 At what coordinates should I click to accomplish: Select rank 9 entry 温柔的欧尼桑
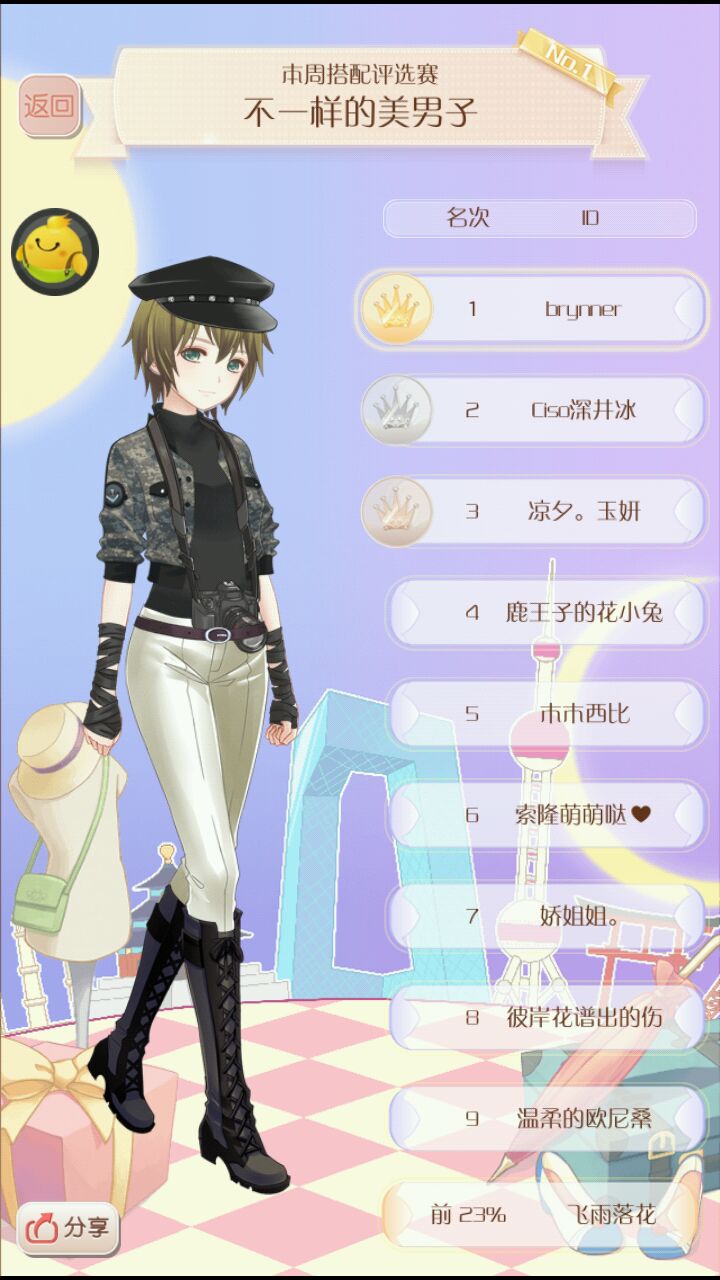[x=545, y=1118]
